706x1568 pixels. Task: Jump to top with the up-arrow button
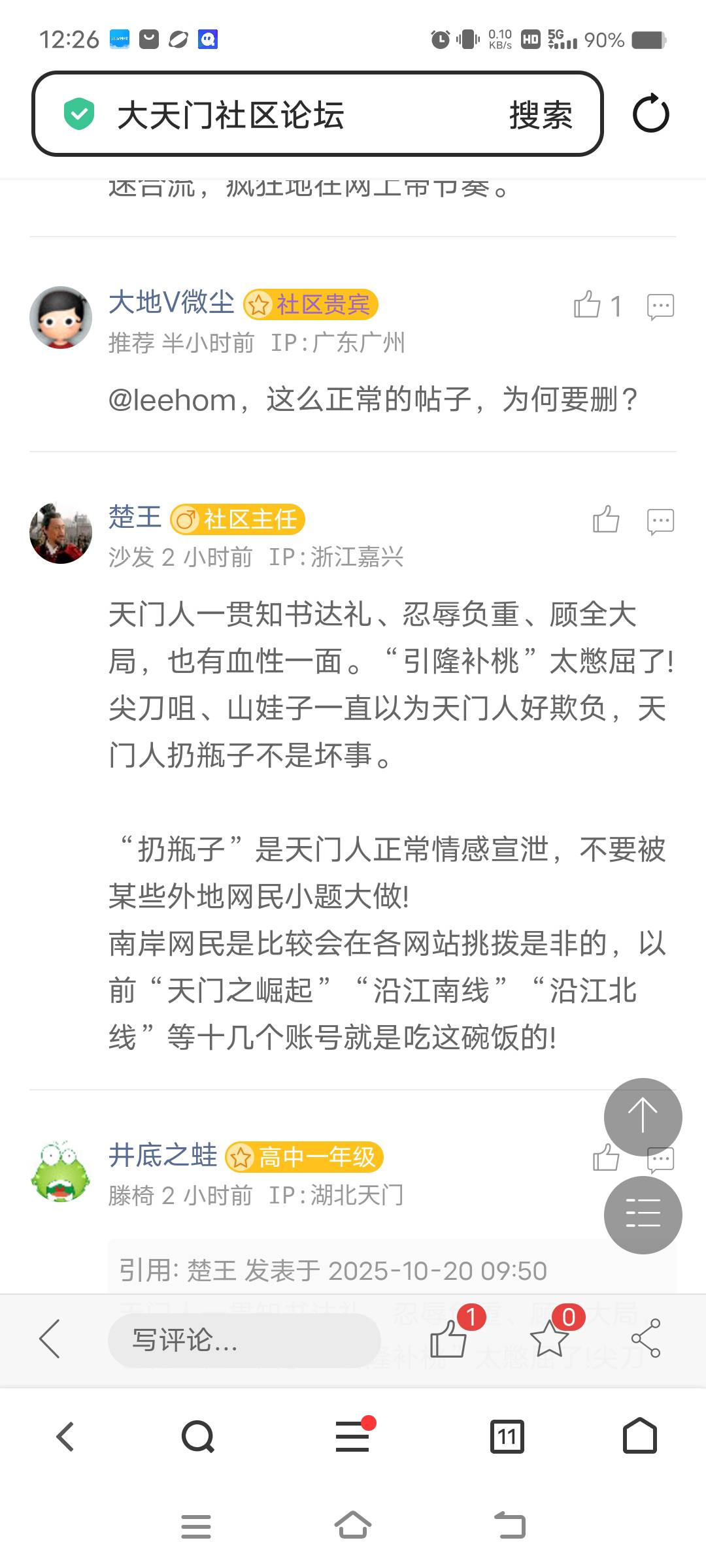pos(643,1116)
